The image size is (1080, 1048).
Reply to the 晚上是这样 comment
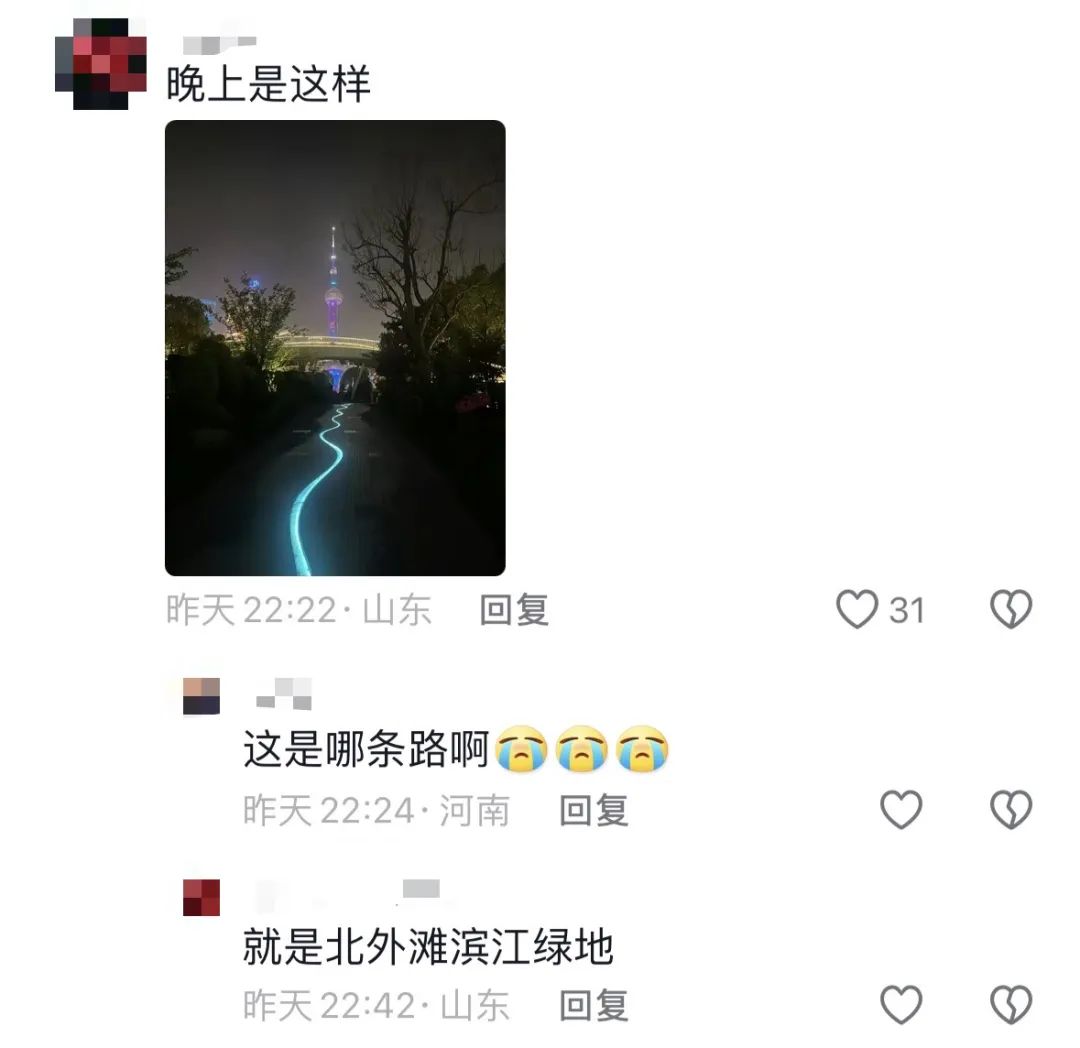[514, 610]
